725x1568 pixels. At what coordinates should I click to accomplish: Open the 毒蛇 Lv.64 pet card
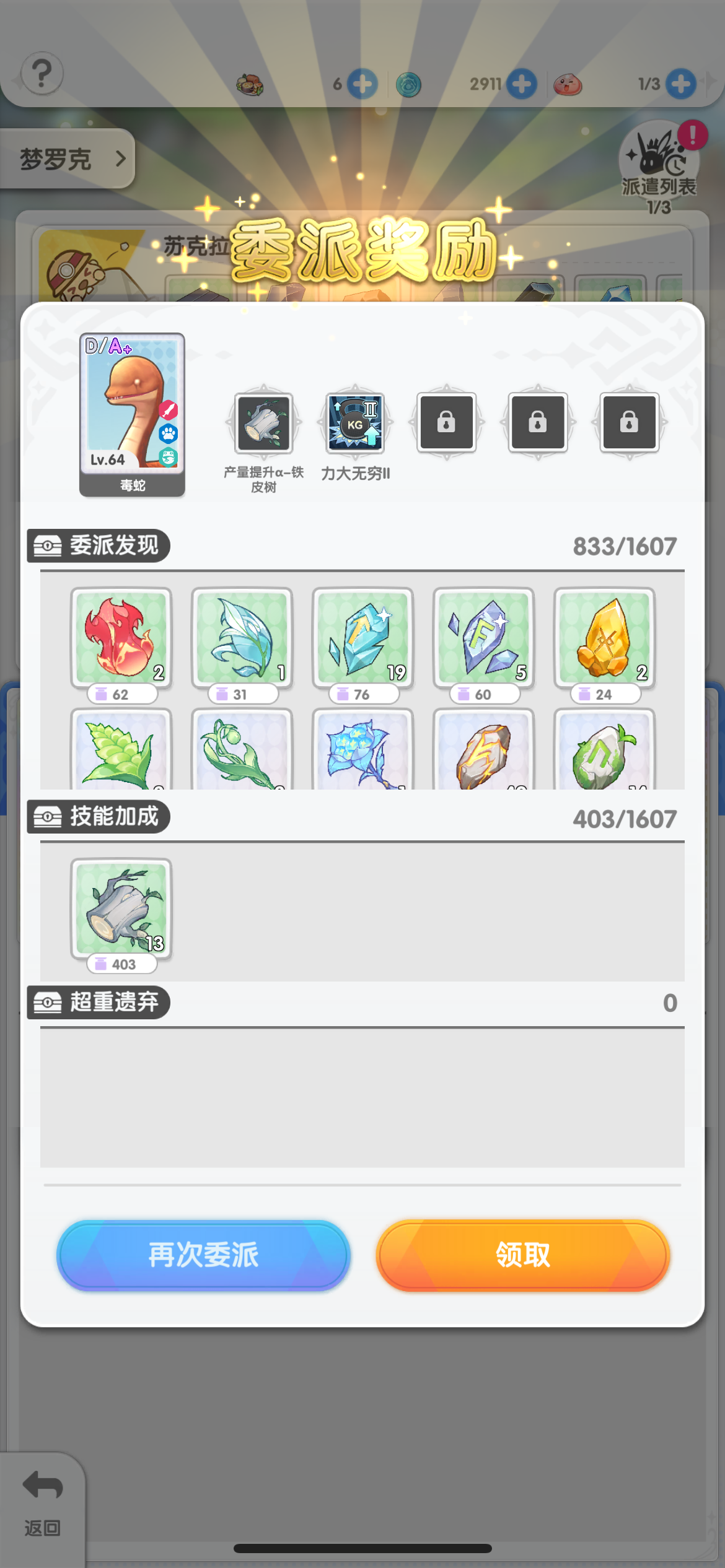pyautogui.click(x=132, y=415)
